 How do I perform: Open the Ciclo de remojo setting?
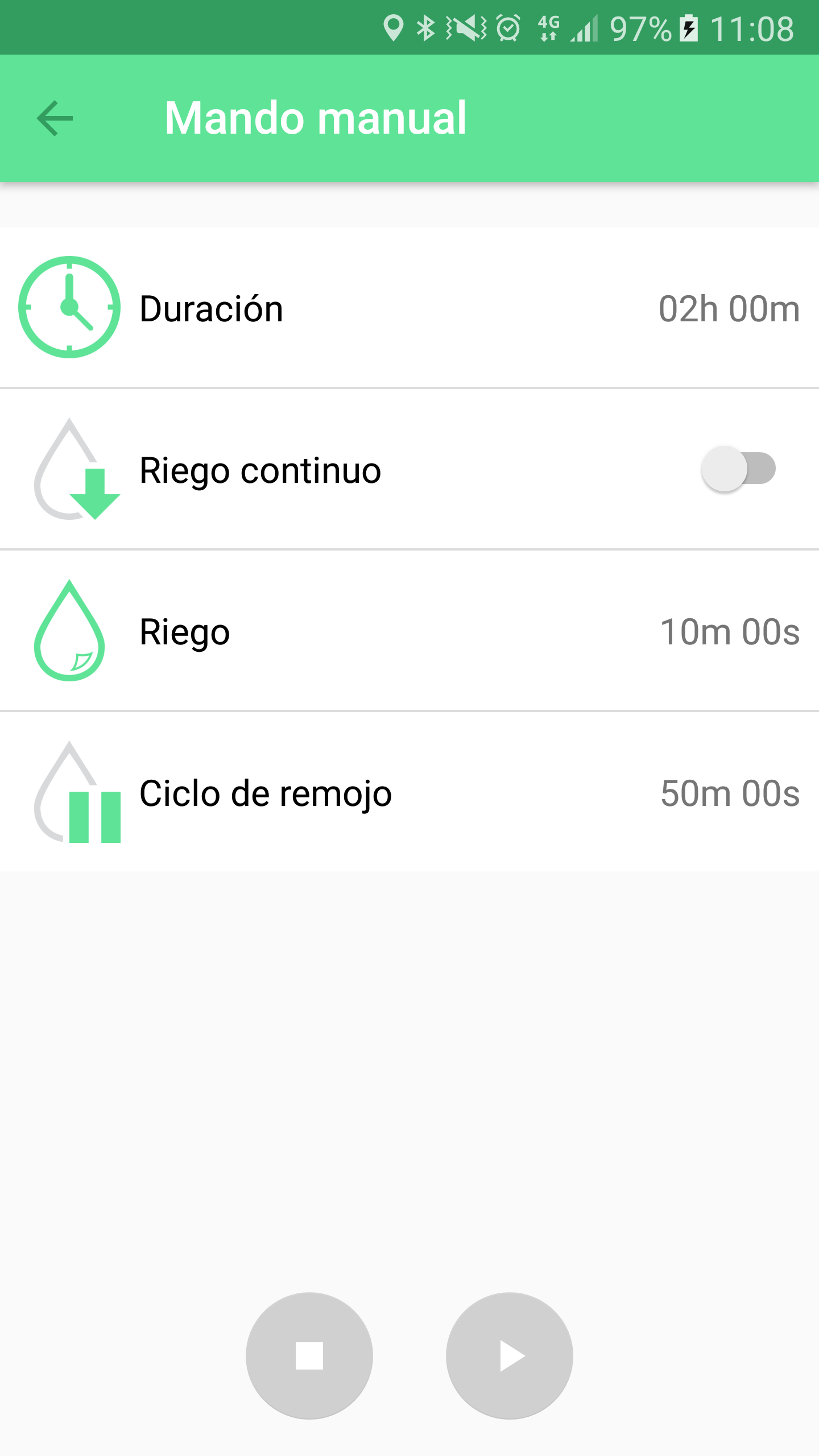pos(409,793)
